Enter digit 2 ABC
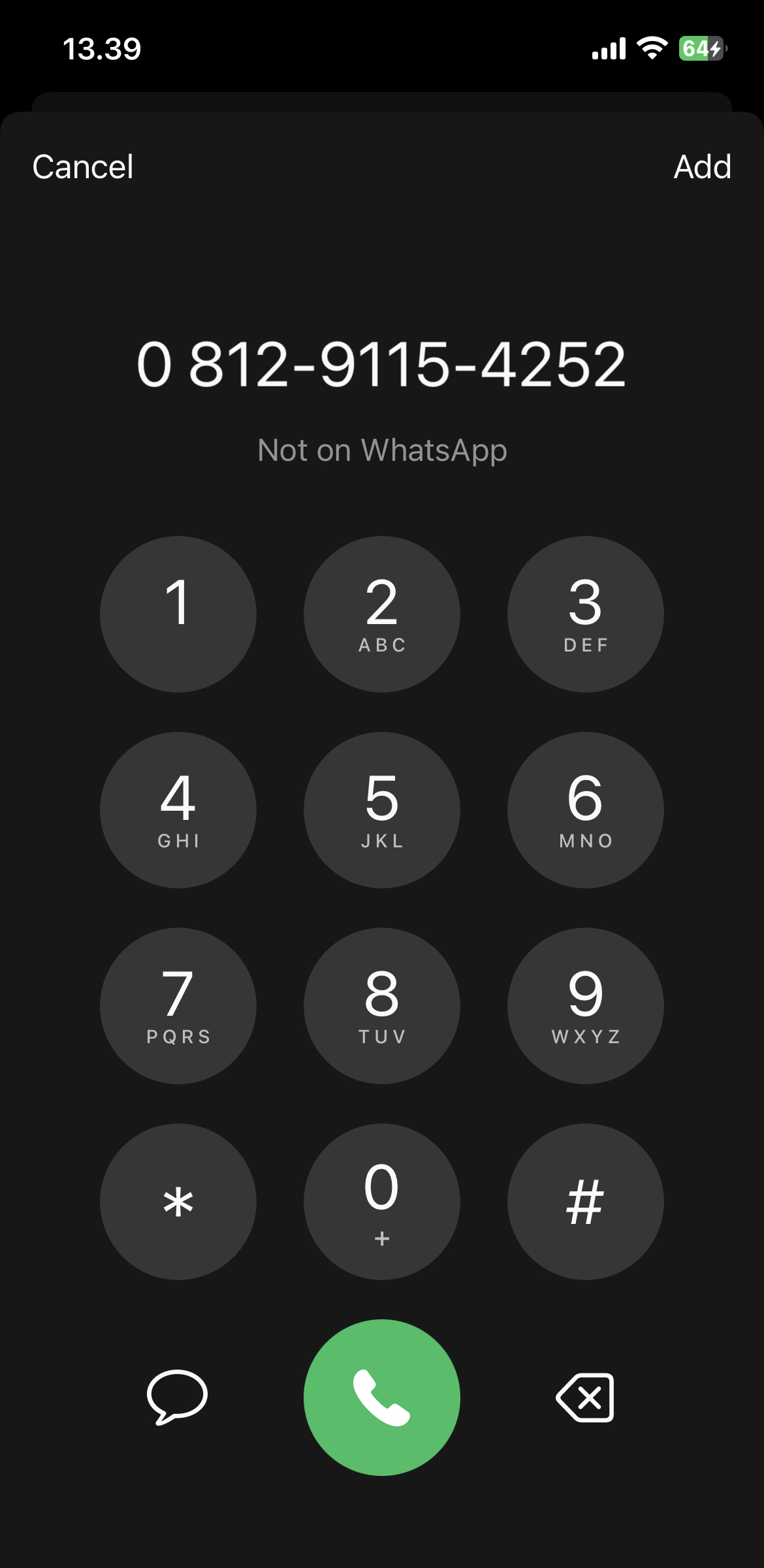The width and height of the screenshot is (764, 1568). pos(382,614)
